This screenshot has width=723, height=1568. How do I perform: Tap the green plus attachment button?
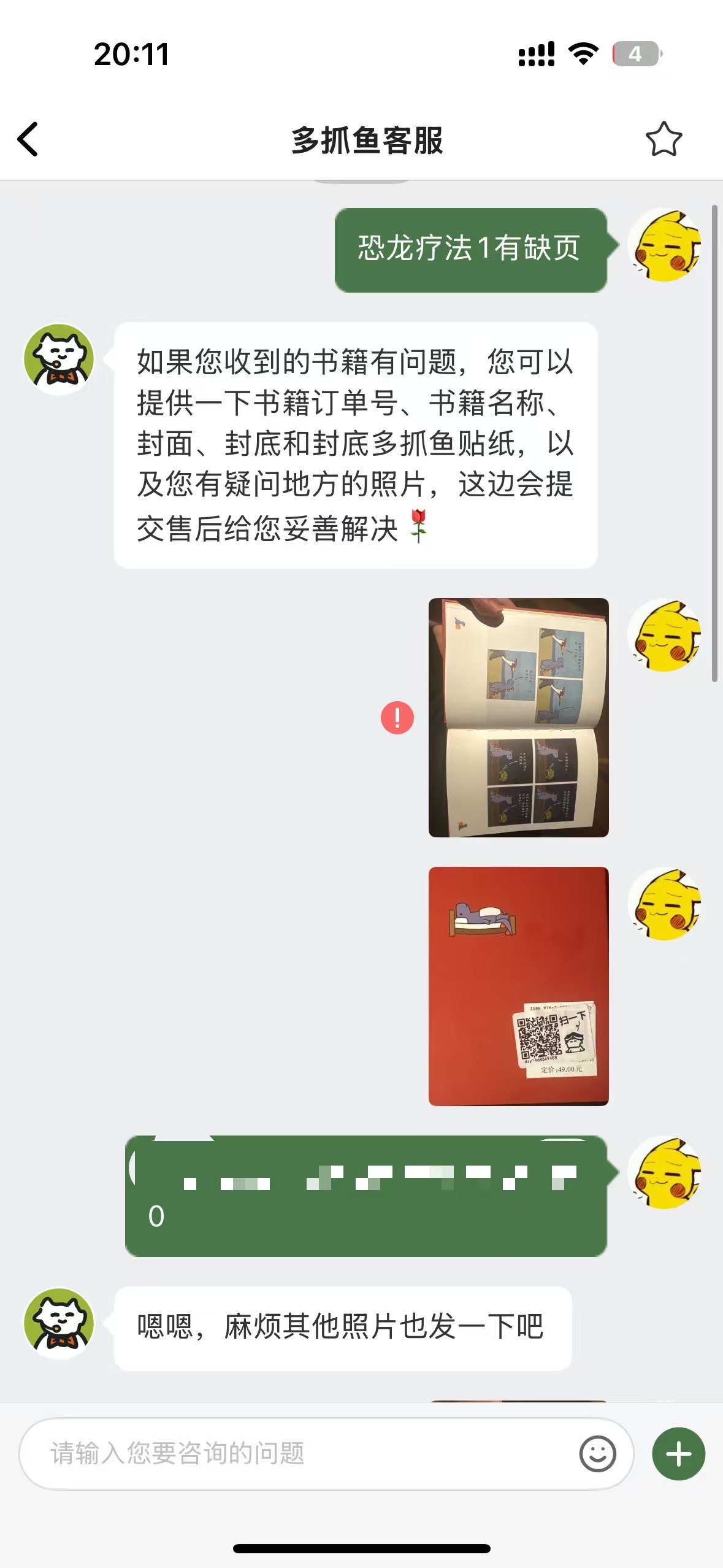(x=679, y=1453)
